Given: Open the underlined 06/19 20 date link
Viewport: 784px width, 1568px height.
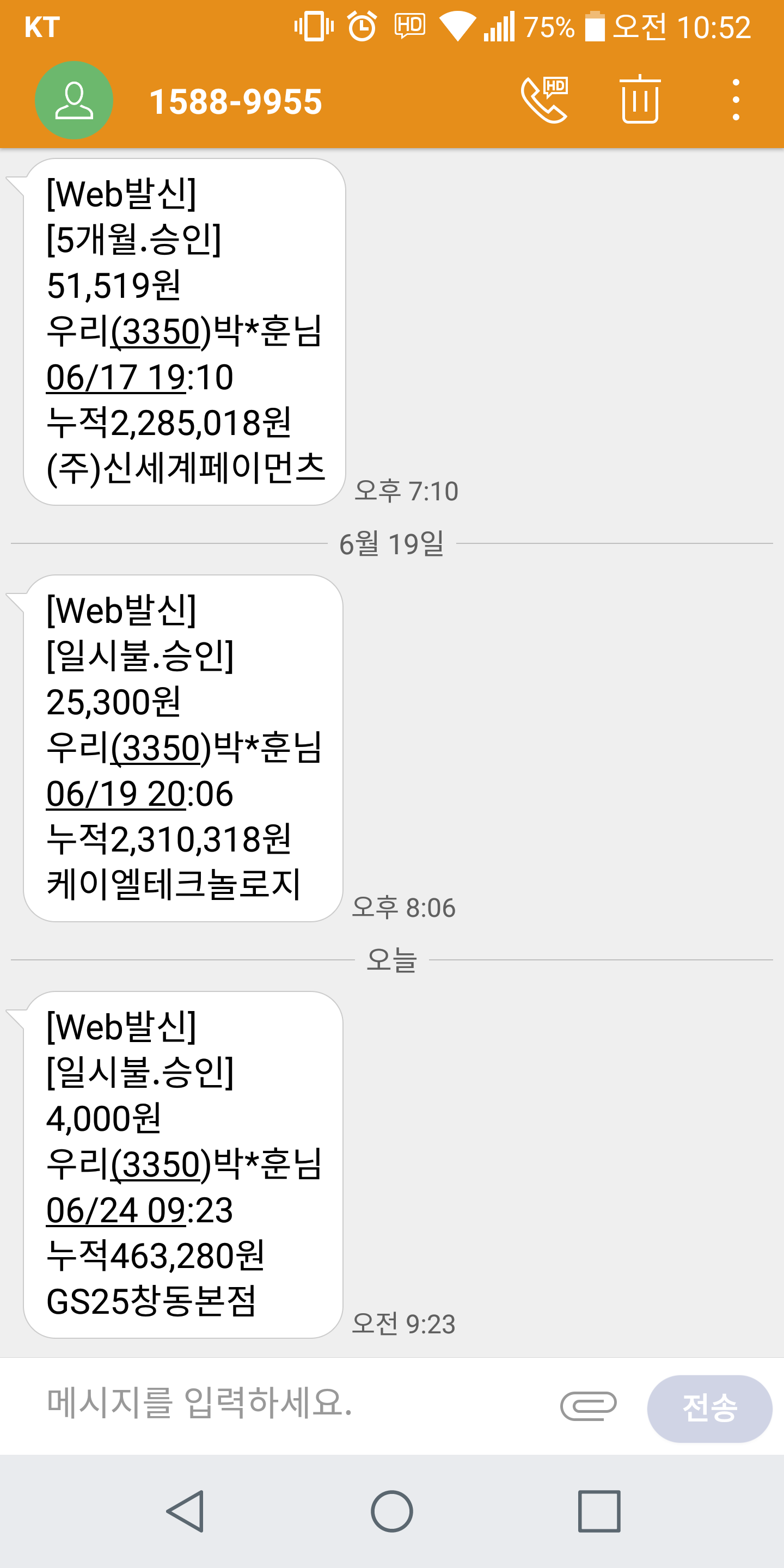Looking at the screenshot, I should click(115, 794).
